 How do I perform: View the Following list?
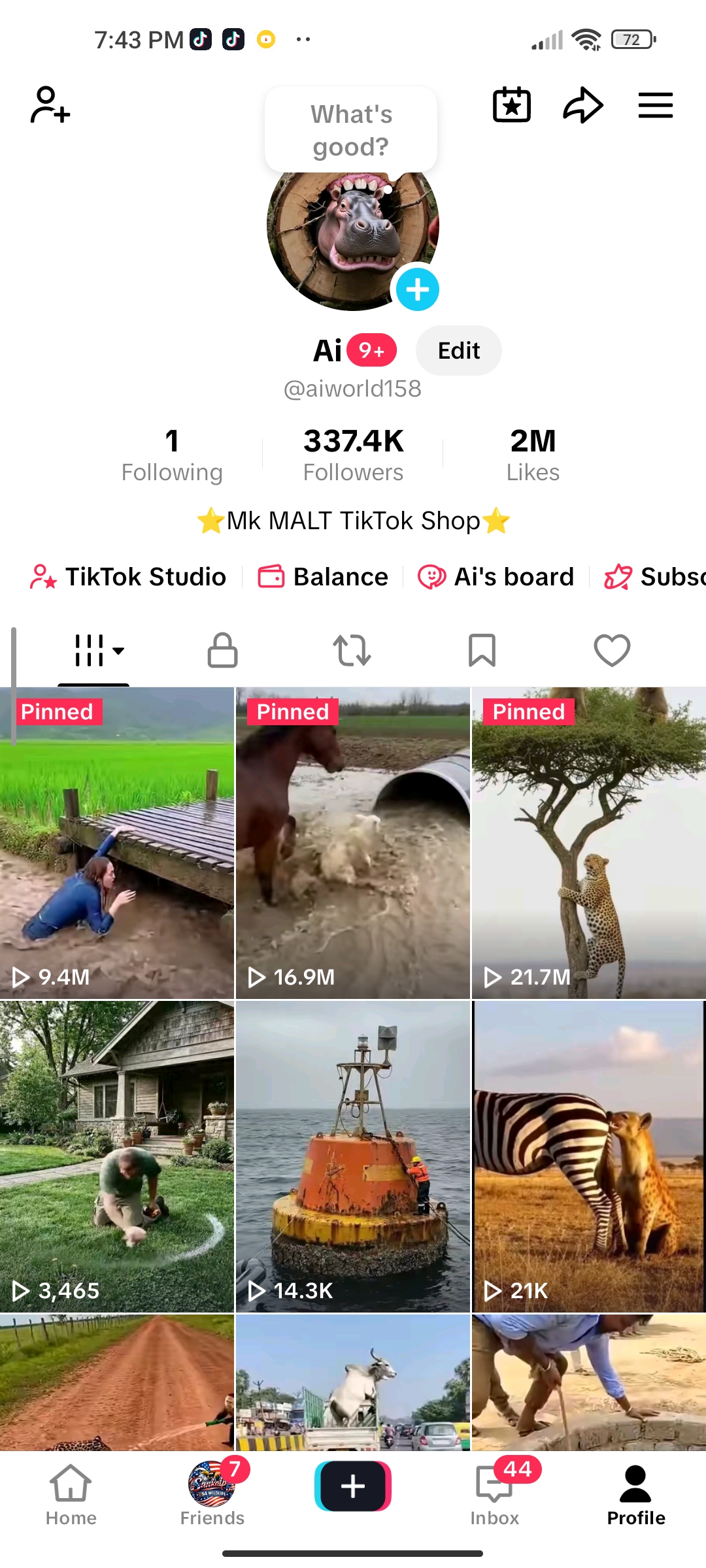[x=172, y=455]
